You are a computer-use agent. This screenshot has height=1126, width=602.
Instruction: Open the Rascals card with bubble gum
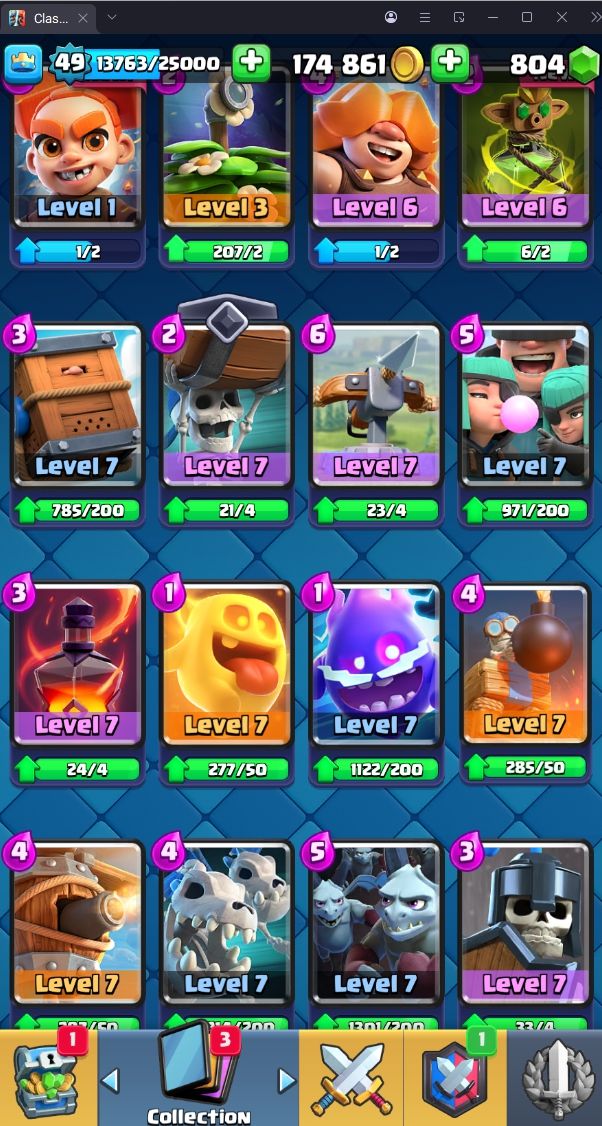coord(525,410)
